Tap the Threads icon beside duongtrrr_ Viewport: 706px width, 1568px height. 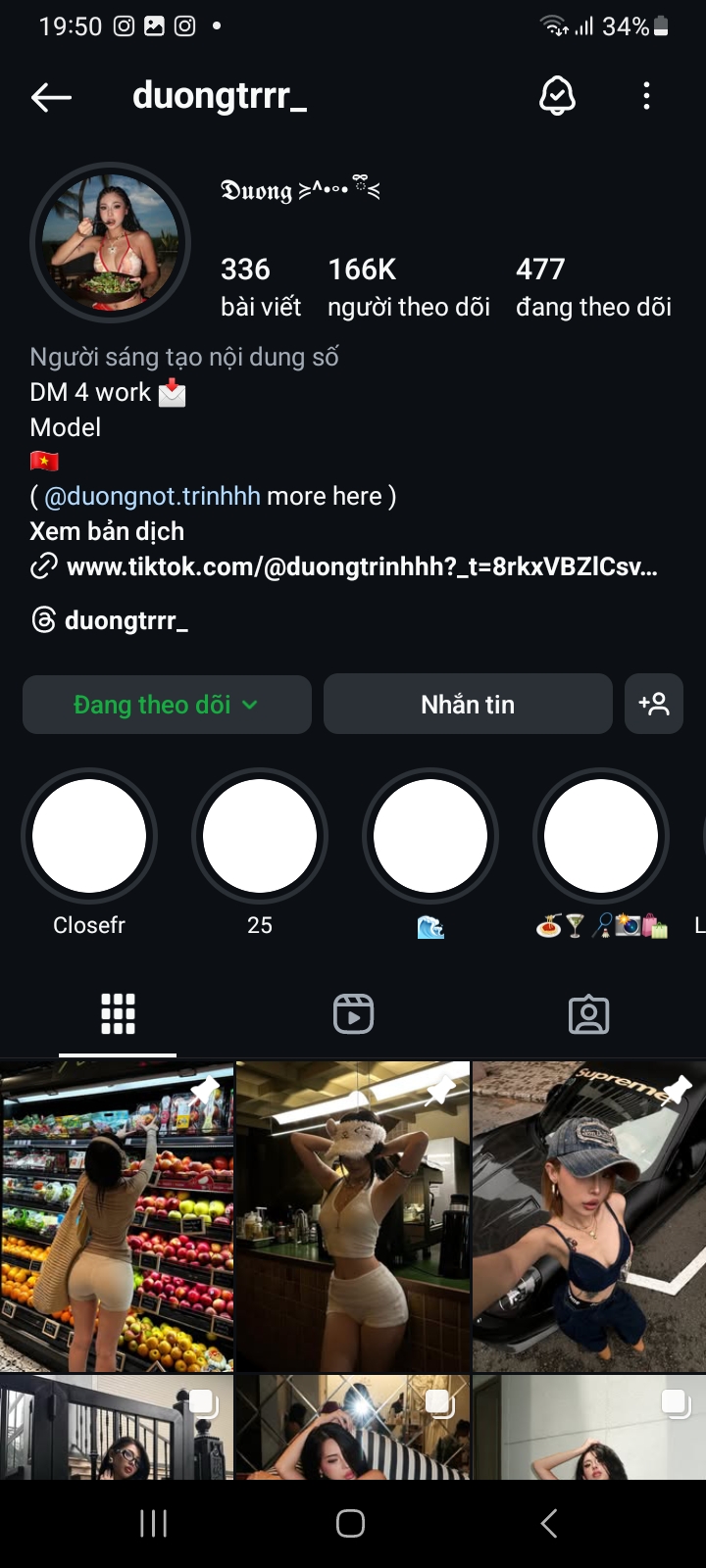click(x=43, y=619)
